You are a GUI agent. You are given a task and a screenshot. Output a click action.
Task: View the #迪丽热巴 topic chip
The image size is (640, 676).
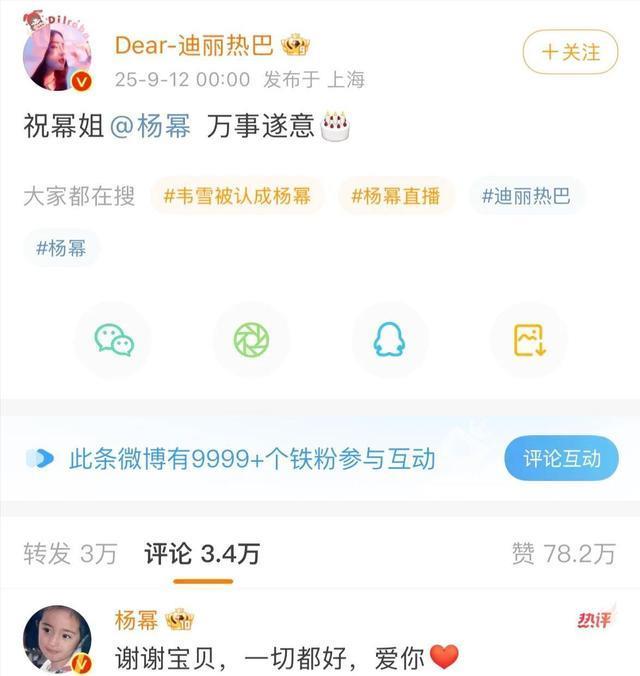point(526,196)
